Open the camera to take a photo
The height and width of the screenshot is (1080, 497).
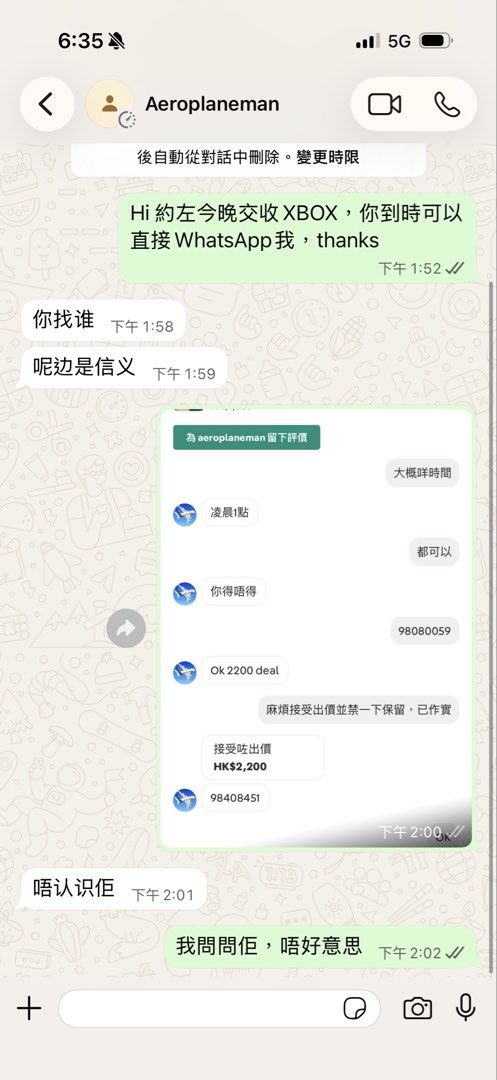[417, 1009]
